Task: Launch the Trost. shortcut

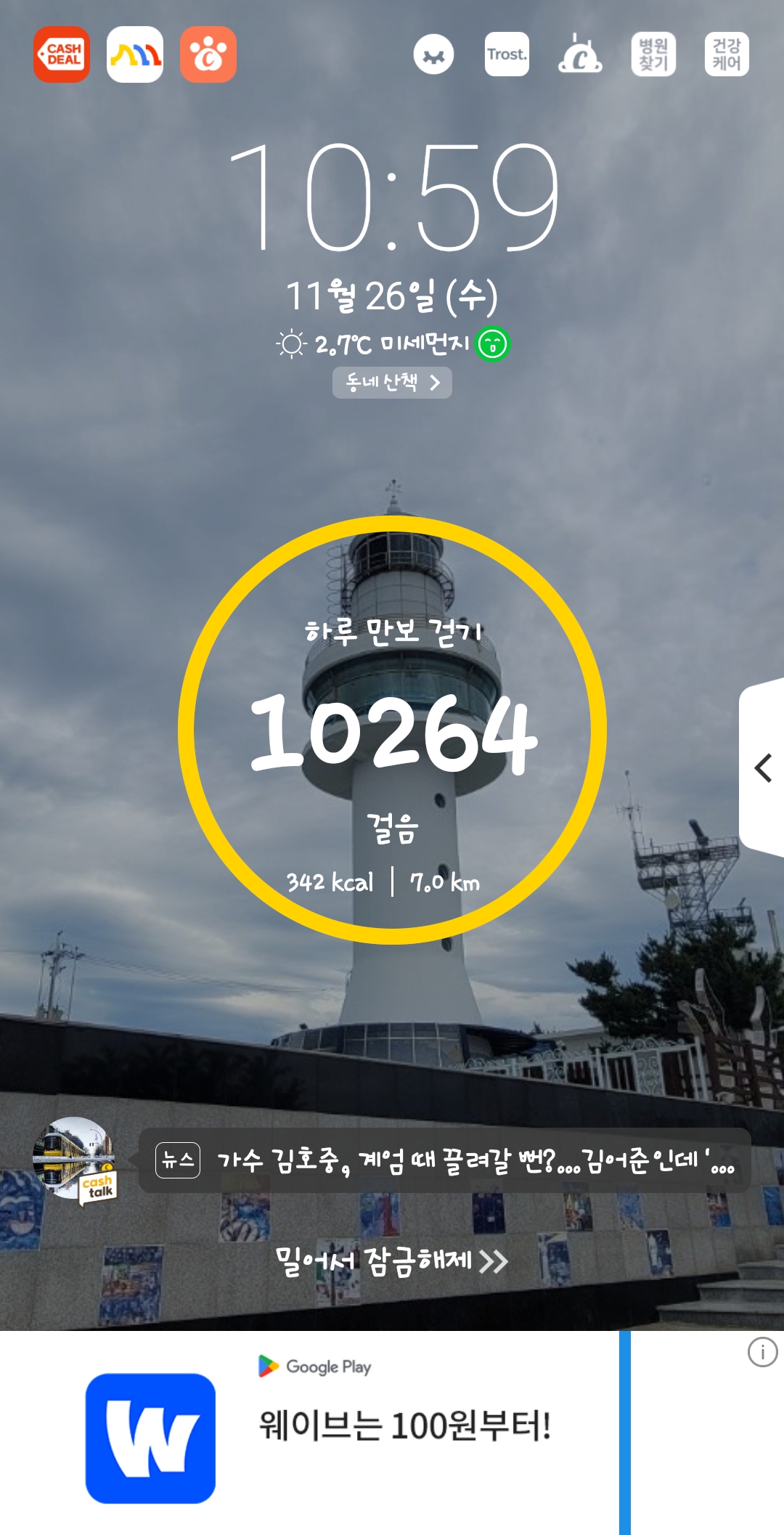Action: pos(507,54)
